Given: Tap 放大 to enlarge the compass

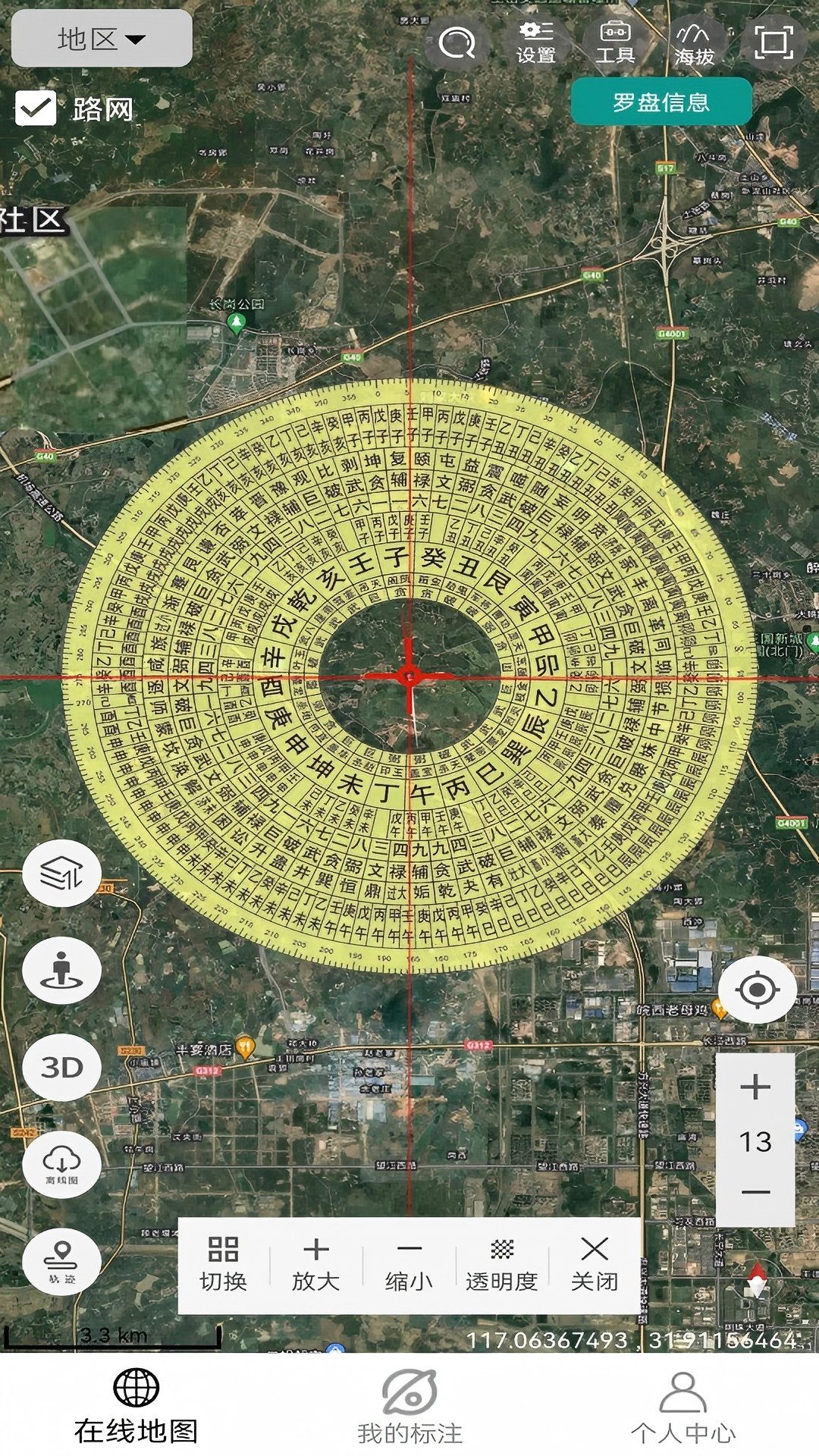Looking at the screenshot, I should [x=315, y=1265].
